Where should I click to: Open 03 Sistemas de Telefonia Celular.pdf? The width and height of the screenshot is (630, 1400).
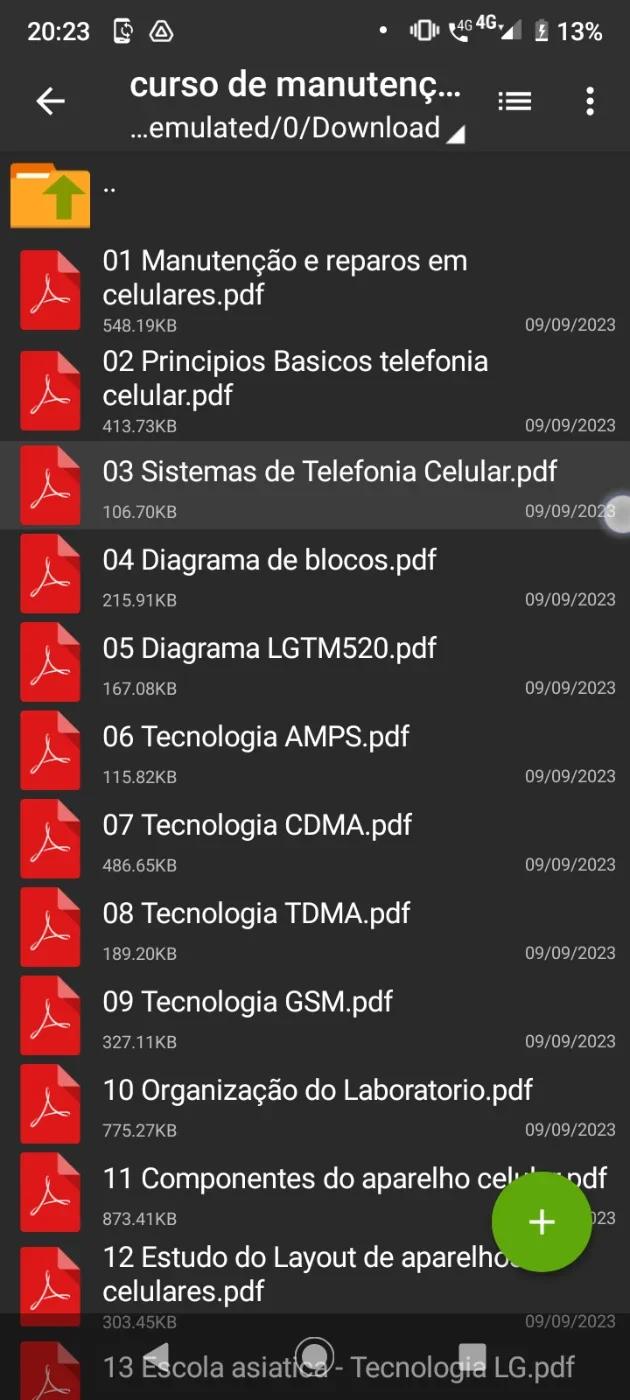315,485
